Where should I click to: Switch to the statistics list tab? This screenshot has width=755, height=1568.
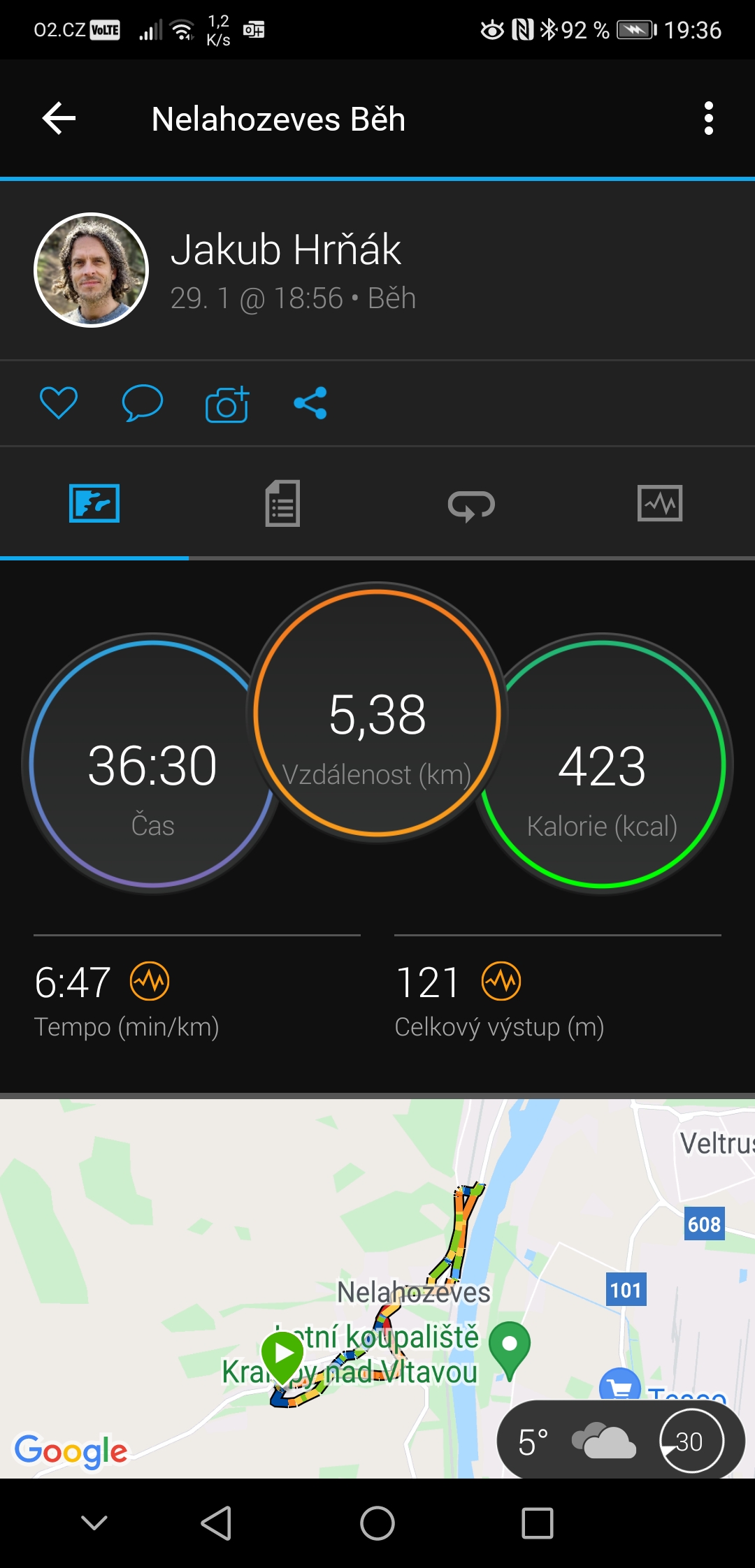(x=283, y=503)
